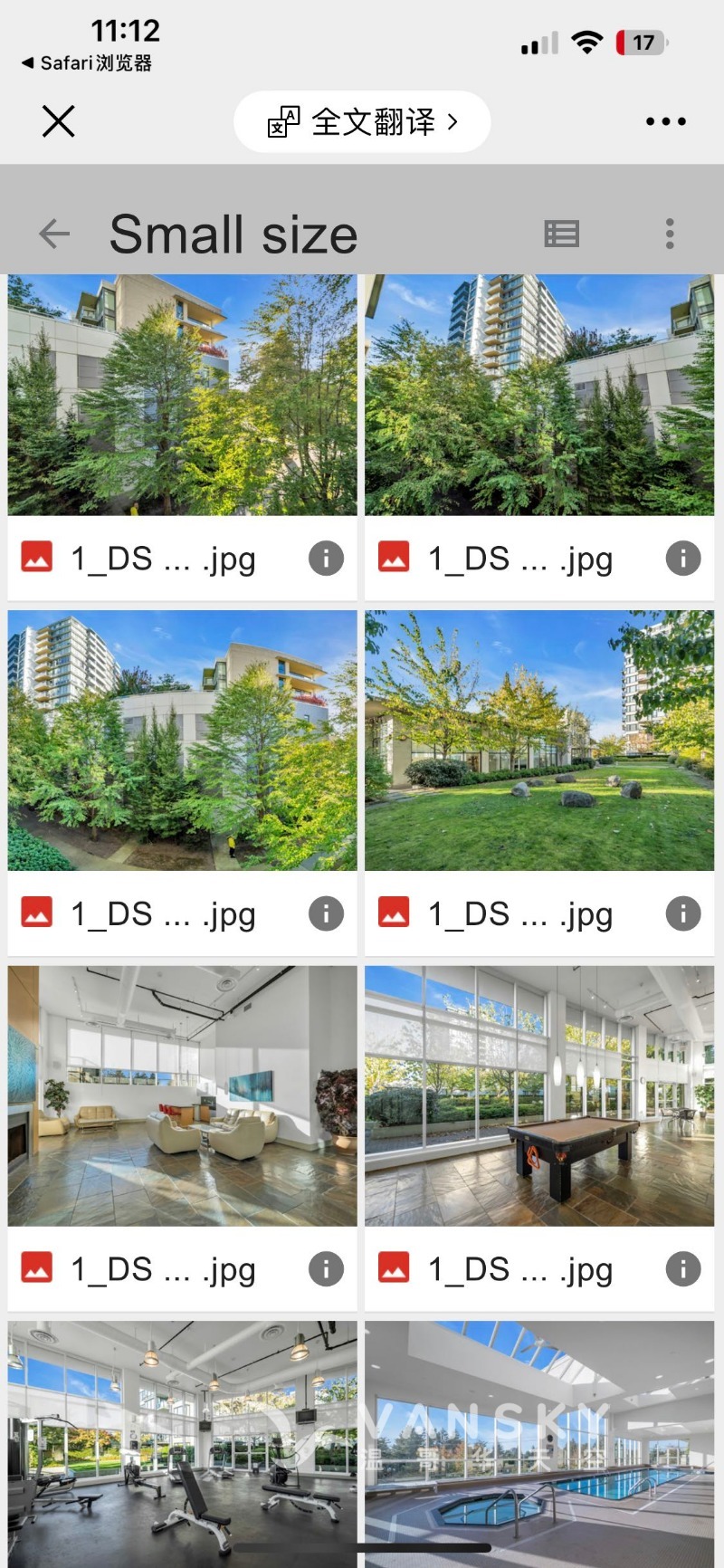
Task: Open the grassy lawn with rocks photo
Action: (539, 741)
